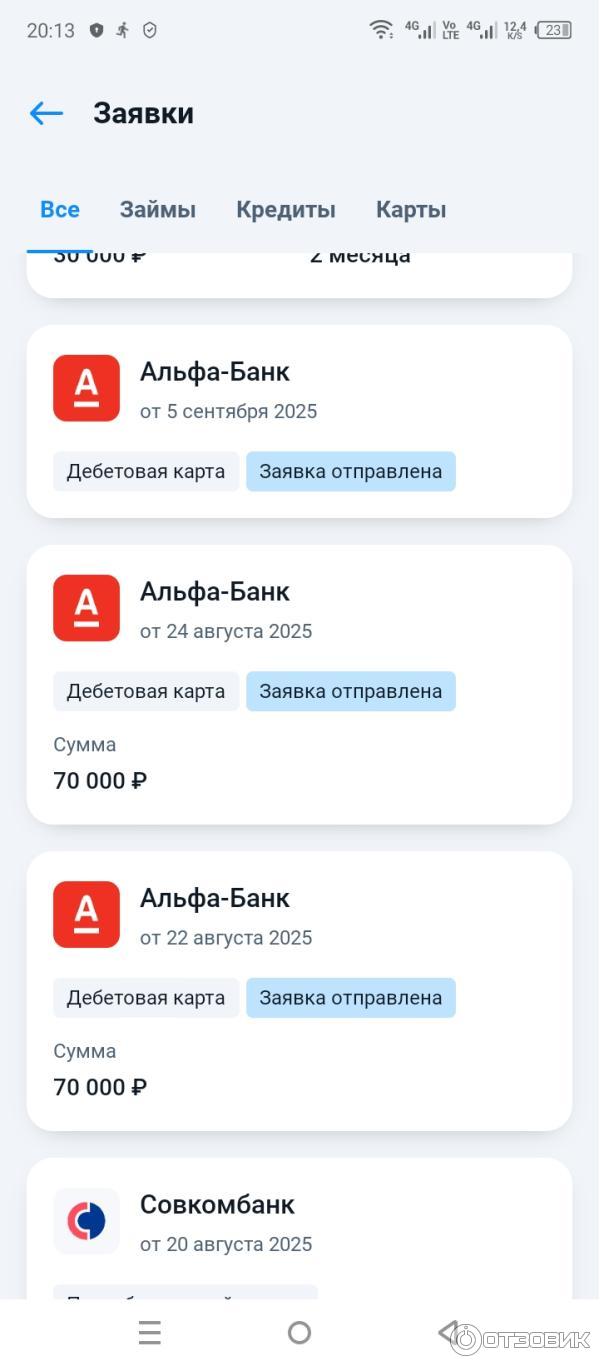Open Совкомбанк application from 20 августа 2025
Screen dimensions: 600x1366
[x=299, y=1225]
